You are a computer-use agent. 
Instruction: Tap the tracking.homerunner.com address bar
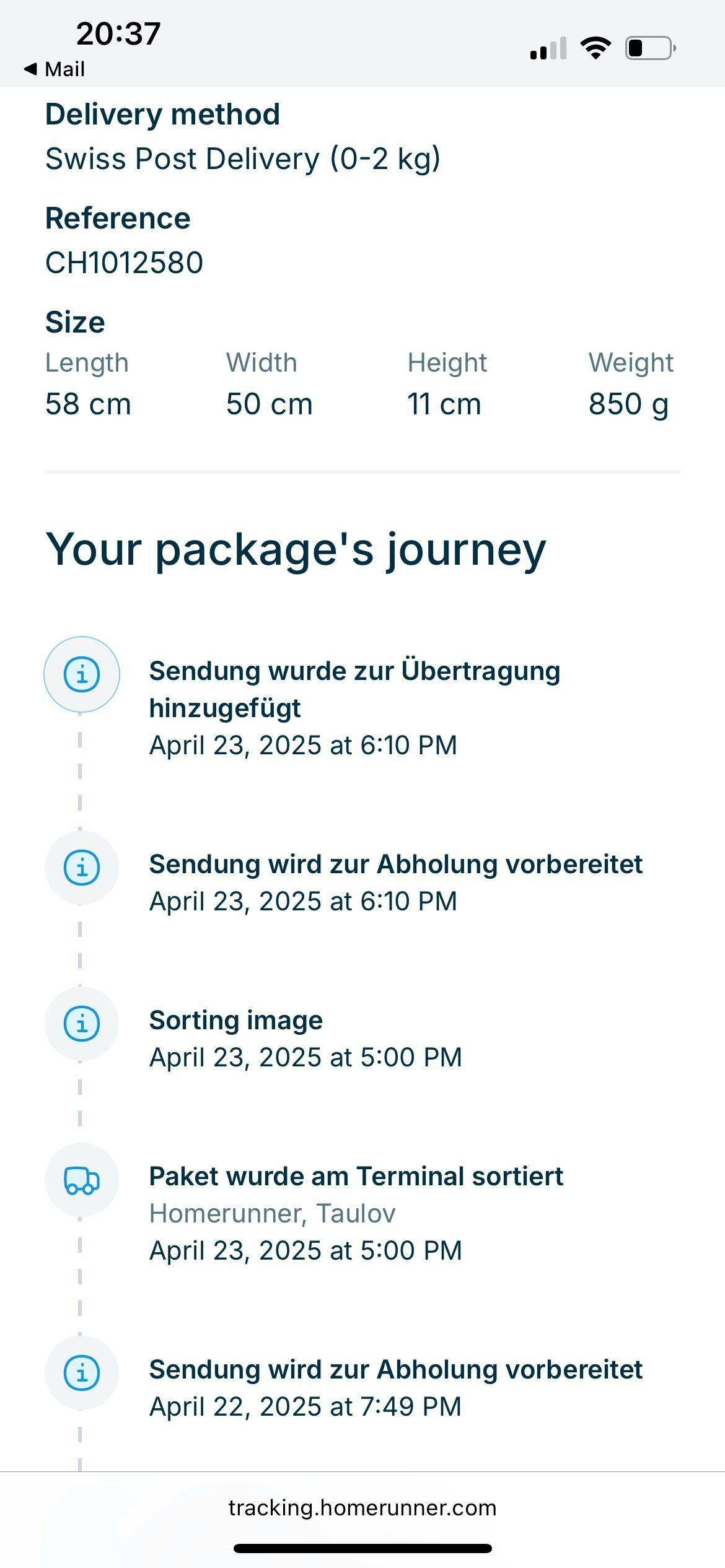362,1507
